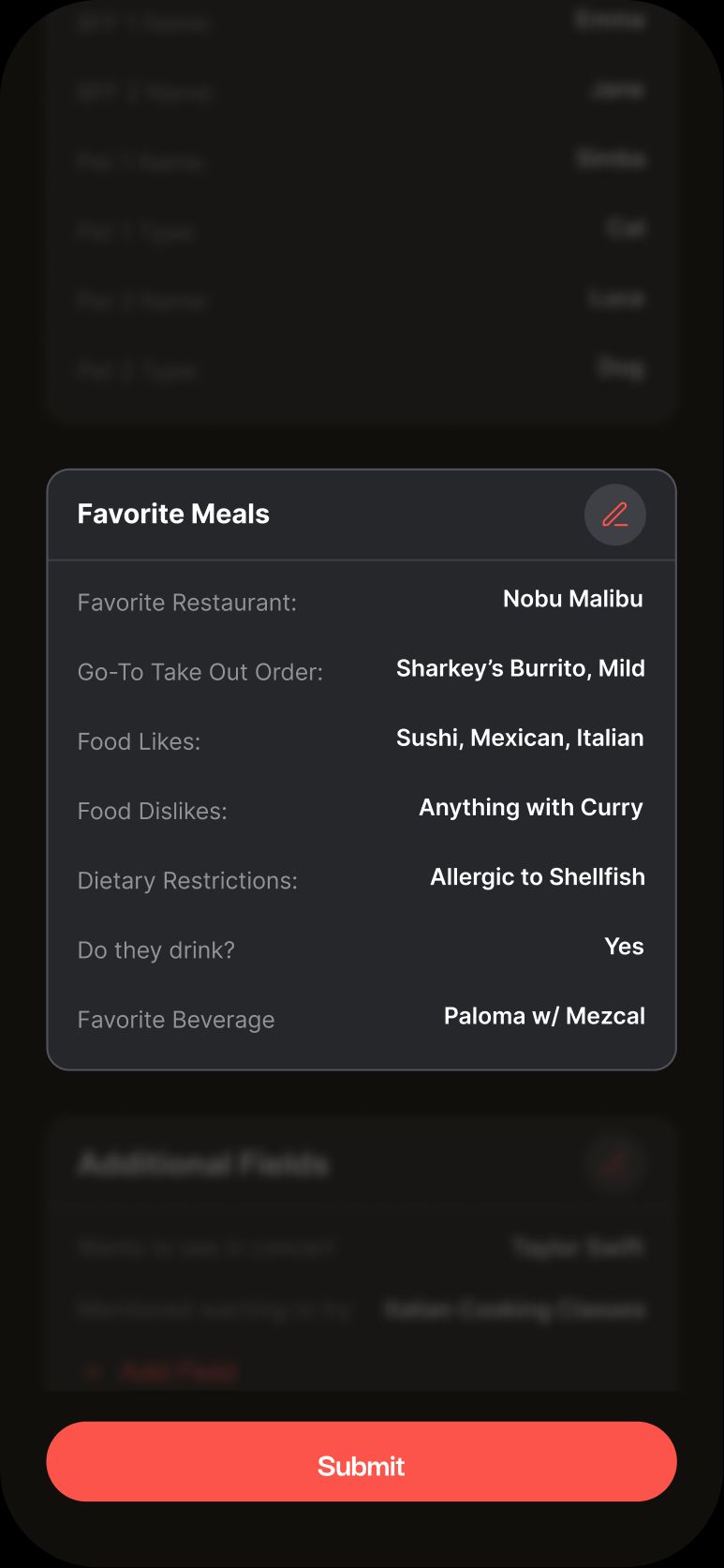The width and height of the screenshot is (724, 1568).
Task: Tap the Paloma w/ Mezcal beverage value
Action: (545, 1016)
